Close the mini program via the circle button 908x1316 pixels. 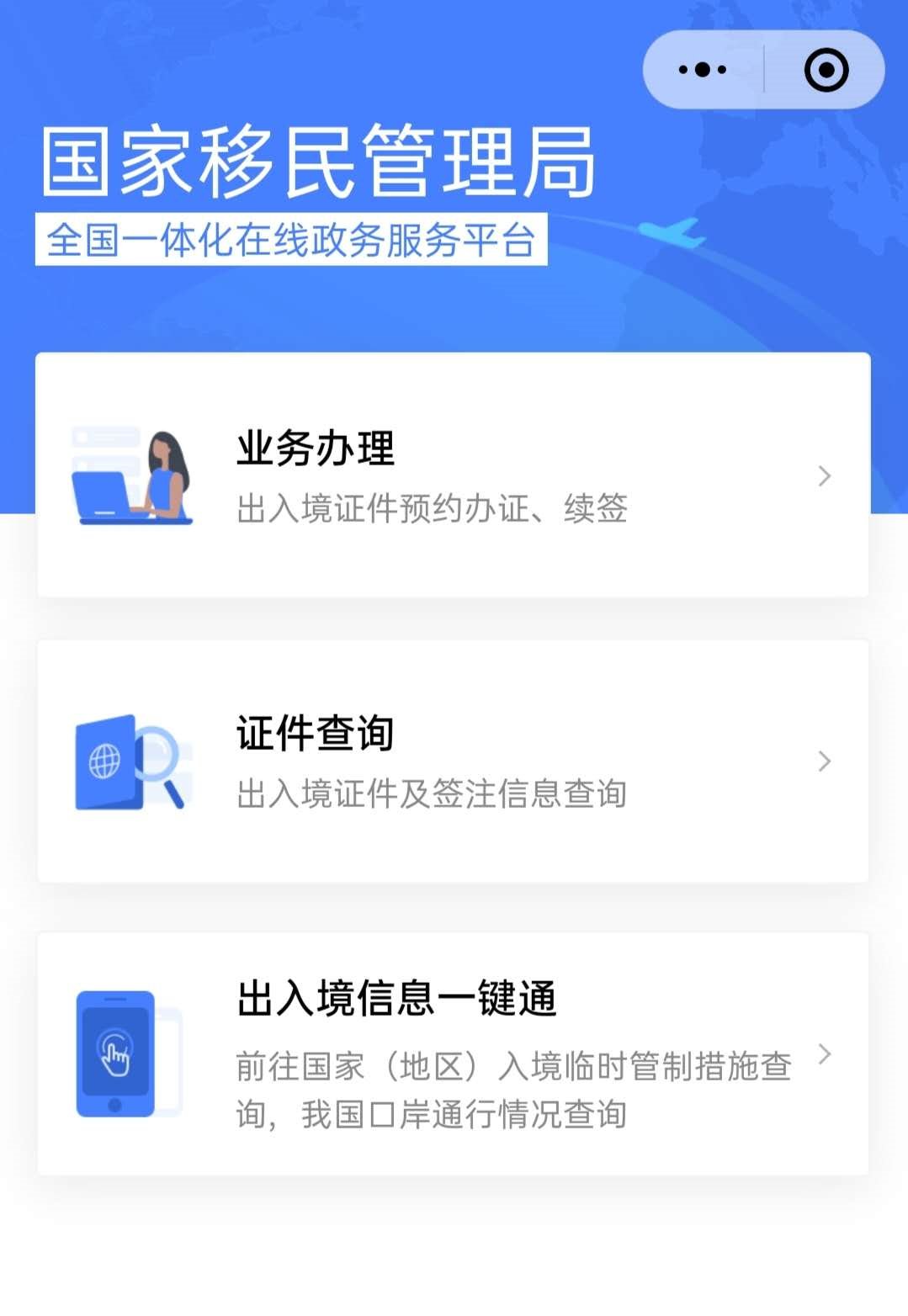point(826,70)
